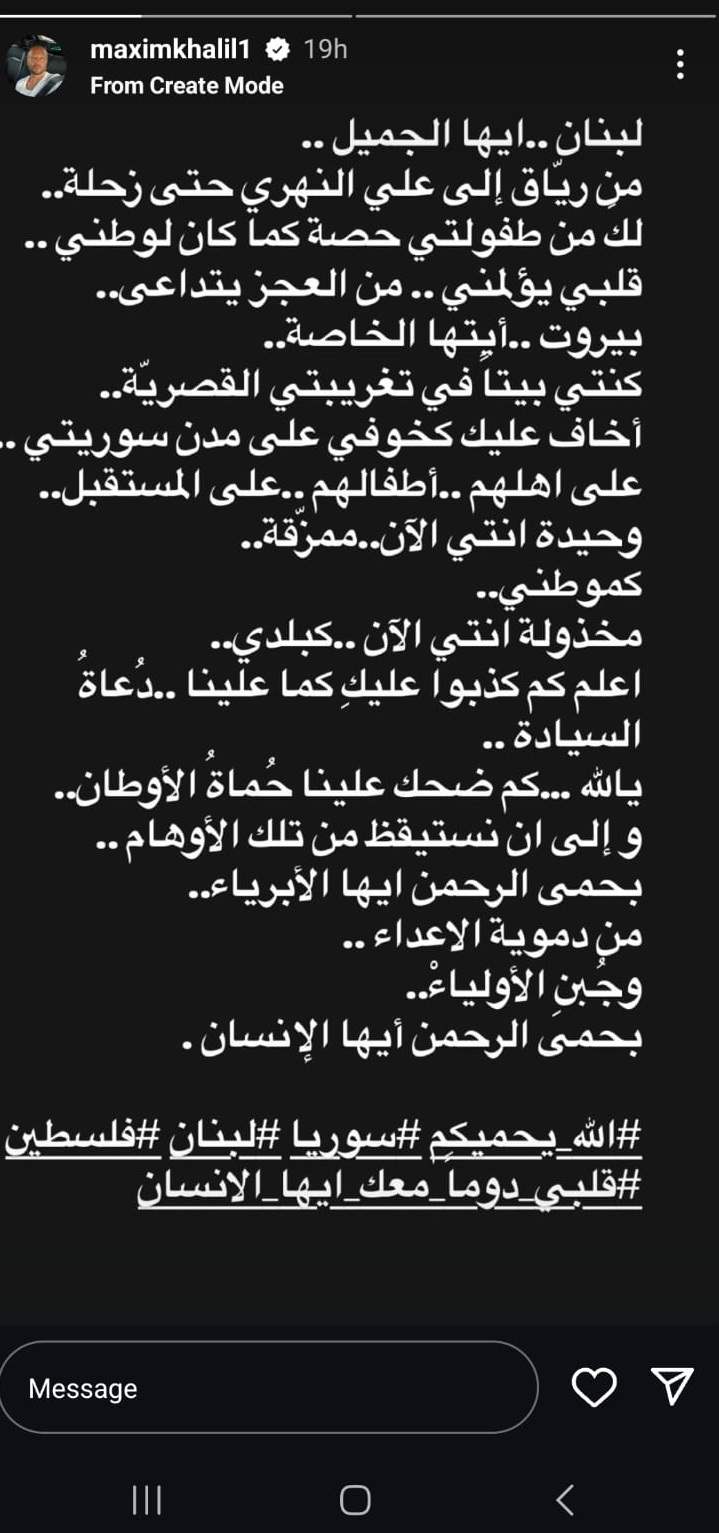719x1533 pixels.
Task: Share the story via paper plane icon
Action: tap(672, 1386)
